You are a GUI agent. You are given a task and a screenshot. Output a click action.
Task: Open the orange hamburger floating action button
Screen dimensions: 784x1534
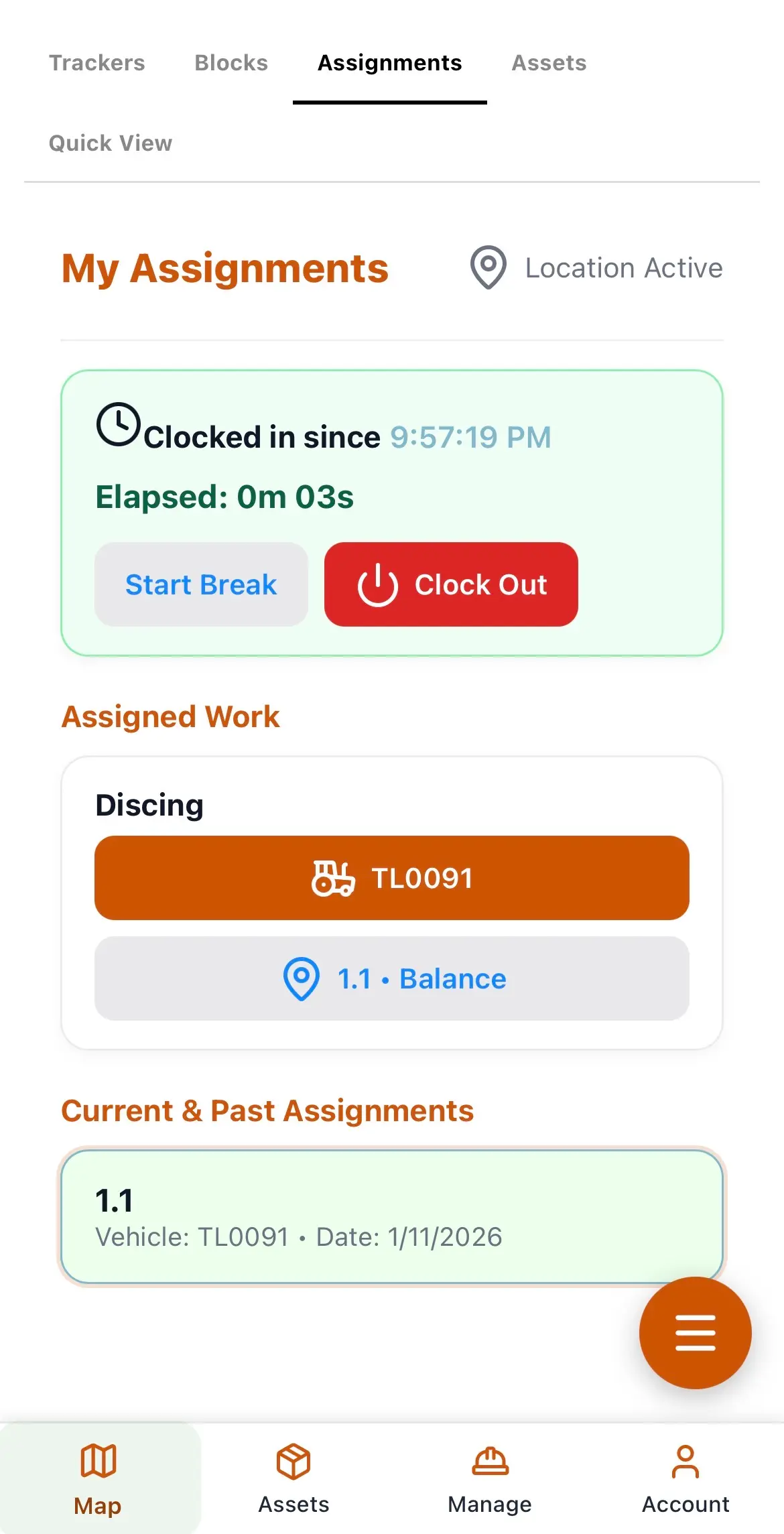[x=695, y=1334]
